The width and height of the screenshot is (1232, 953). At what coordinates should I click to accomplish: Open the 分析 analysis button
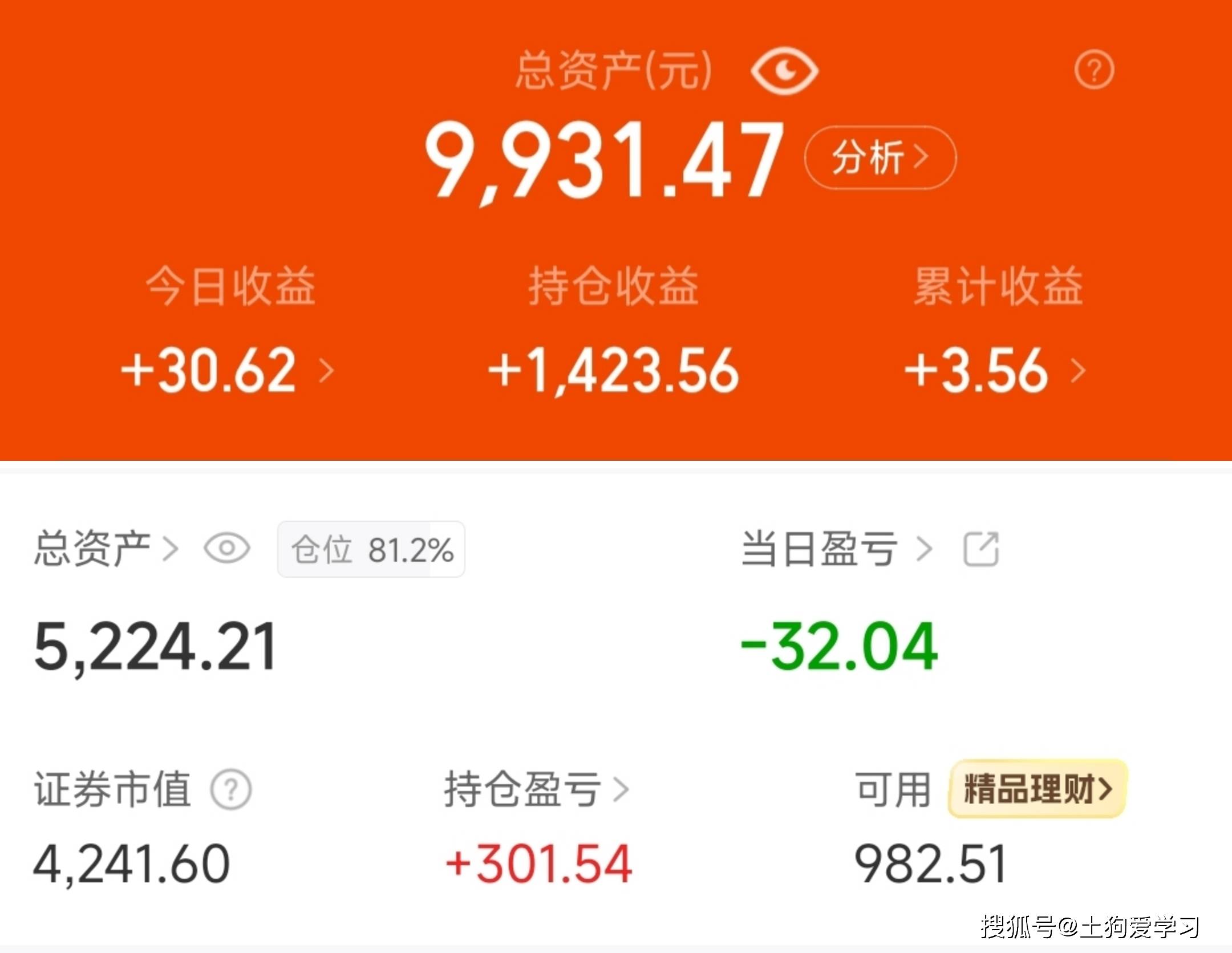click(x=880, y=157)
